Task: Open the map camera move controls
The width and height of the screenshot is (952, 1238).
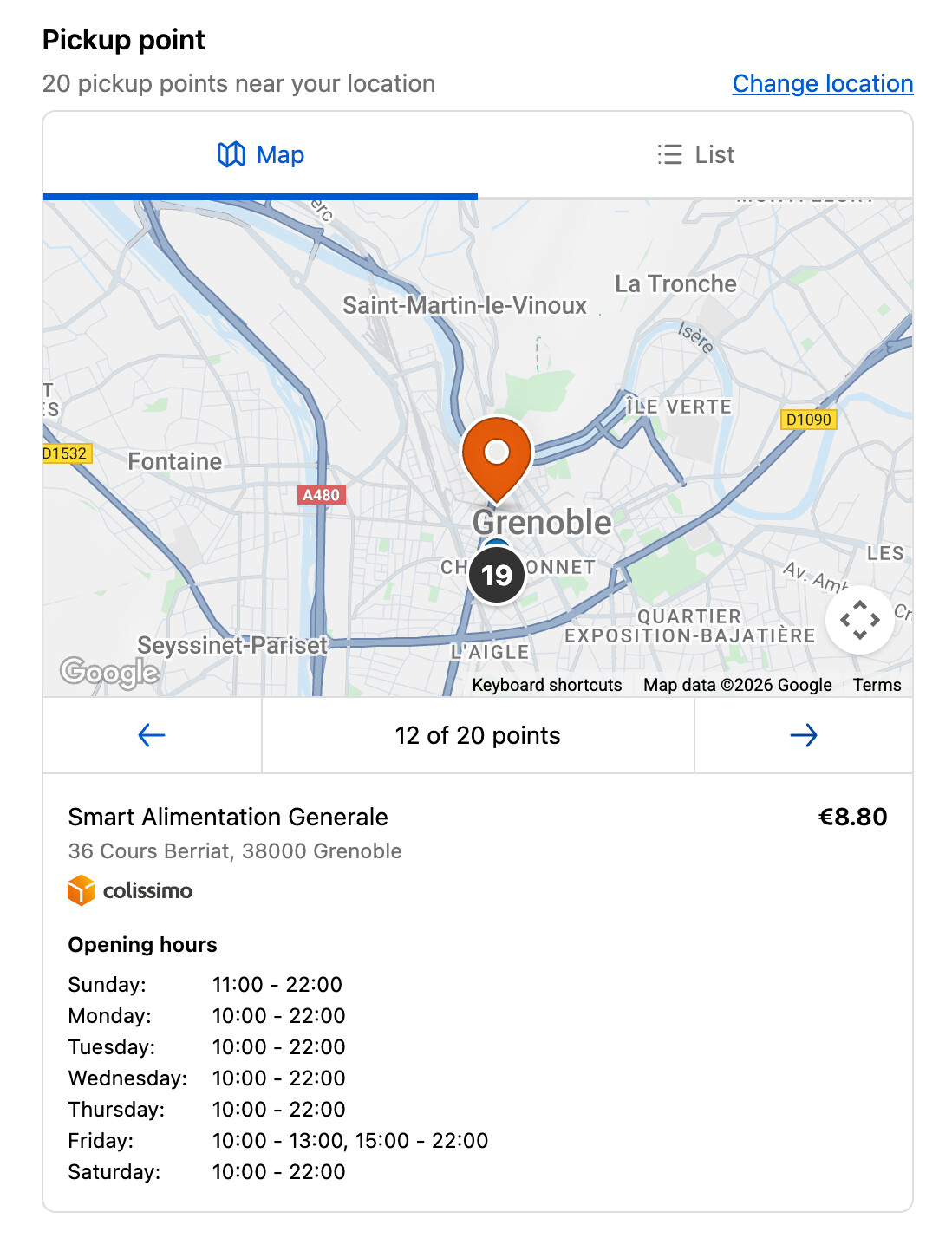Action: (859, 620)
